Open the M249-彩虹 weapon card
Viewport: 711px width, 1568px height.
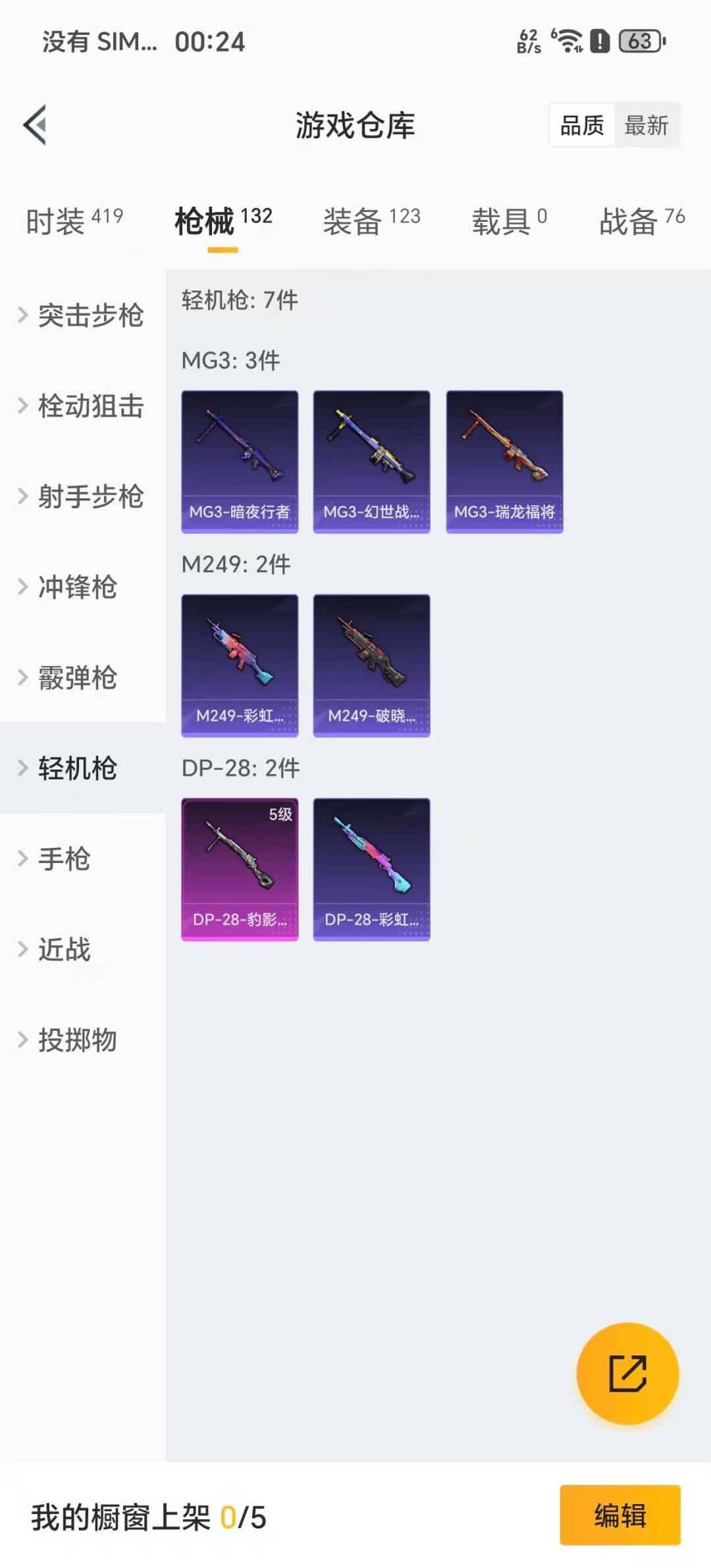[240, 665]
